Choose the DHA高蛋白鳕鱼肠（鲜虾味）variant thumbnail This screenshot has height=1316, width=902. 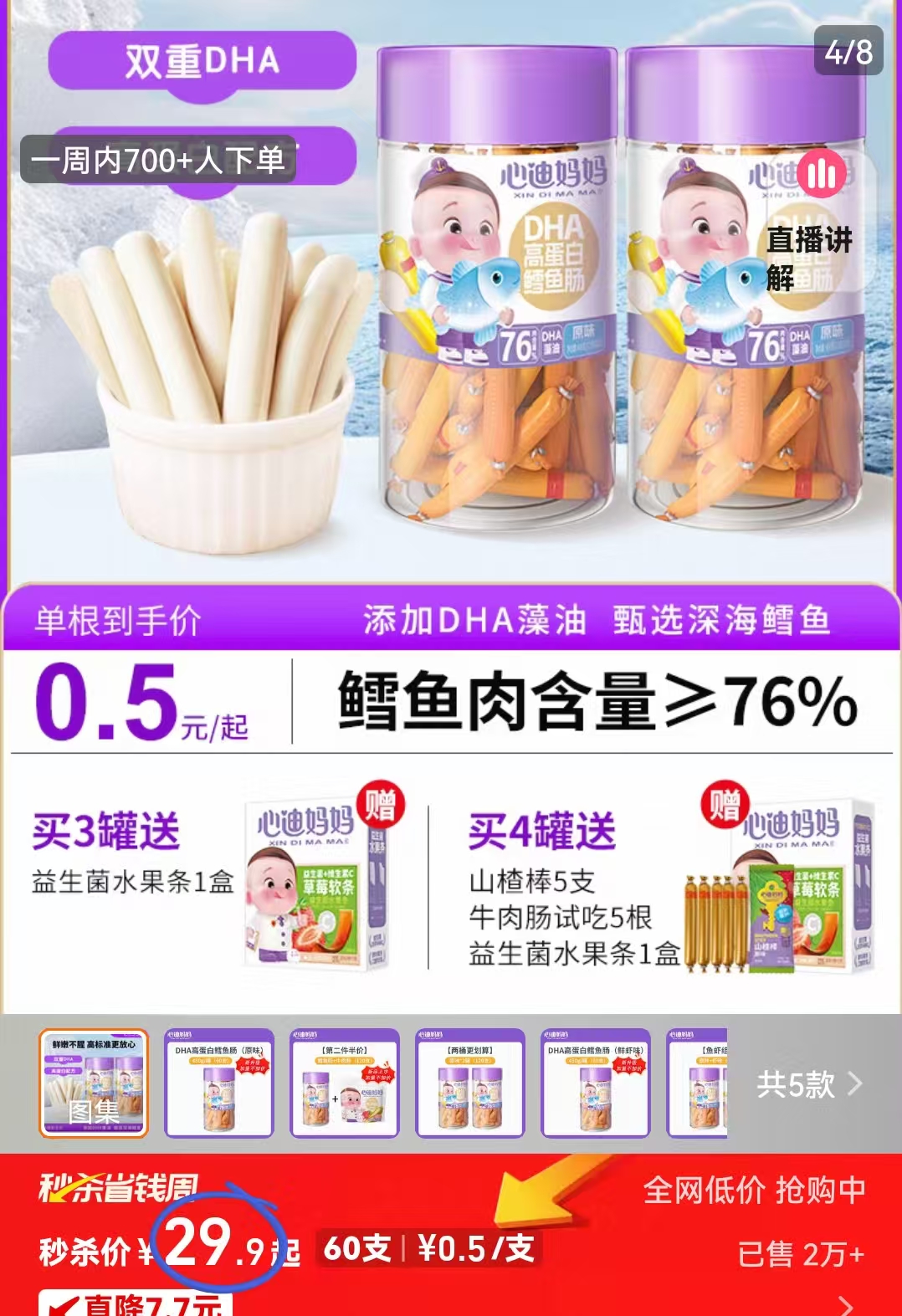coord(596,1083)
